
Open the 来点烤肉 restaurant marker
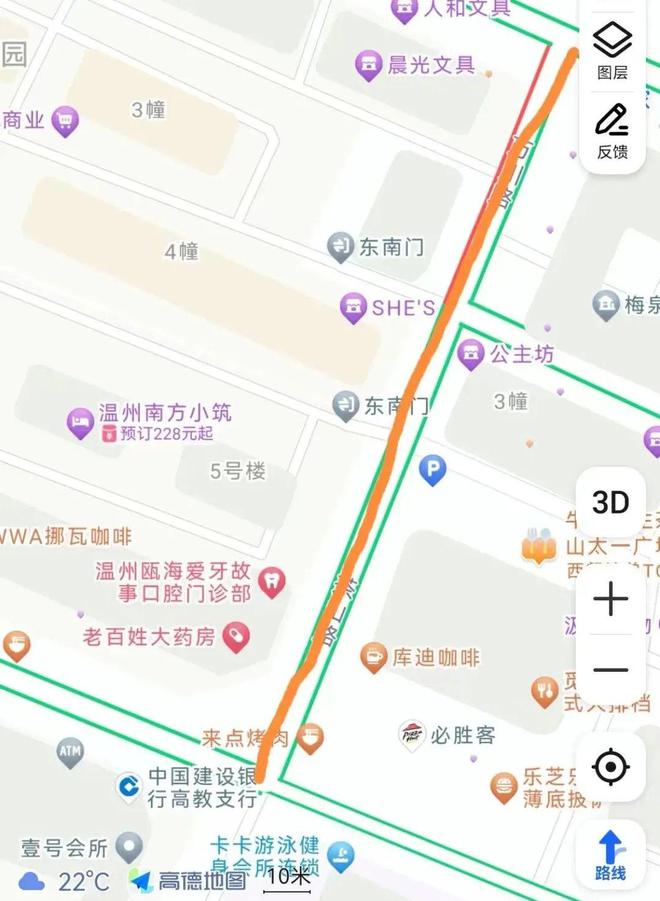pos(310,739)
